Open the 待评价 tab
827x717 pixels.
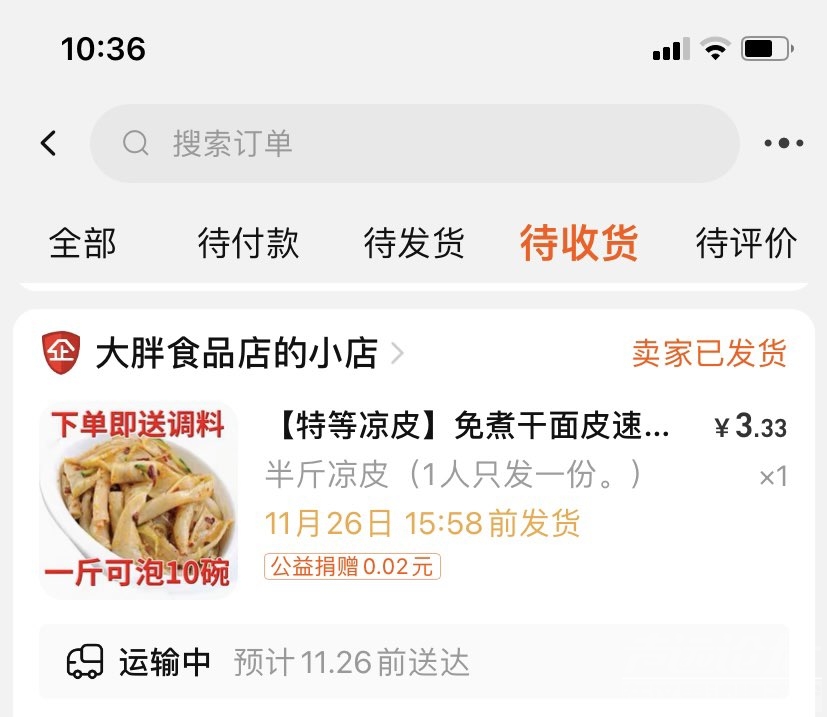[x=746, y=243]
